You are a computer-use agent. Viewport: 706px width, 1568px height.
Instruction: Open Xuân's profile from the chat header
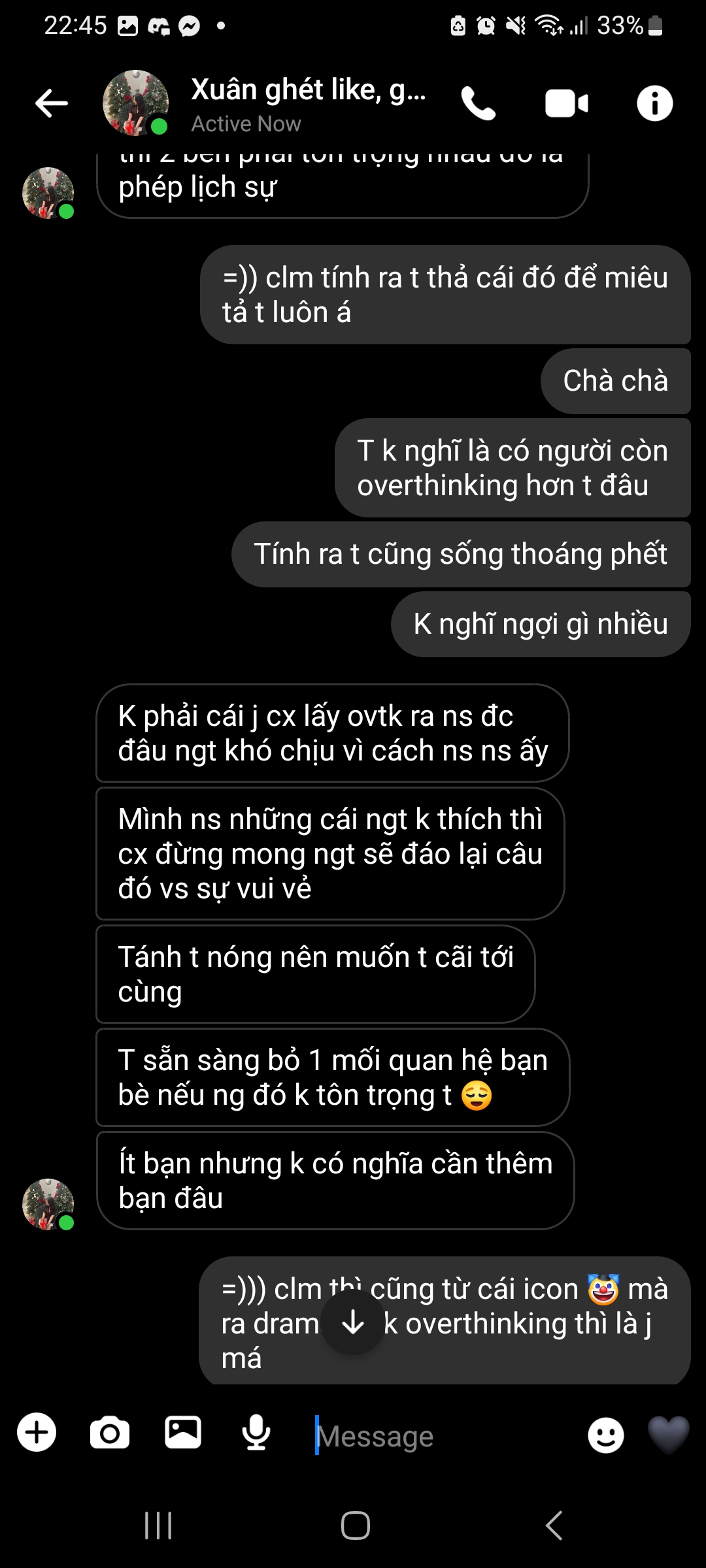click(x=307, y=103)
